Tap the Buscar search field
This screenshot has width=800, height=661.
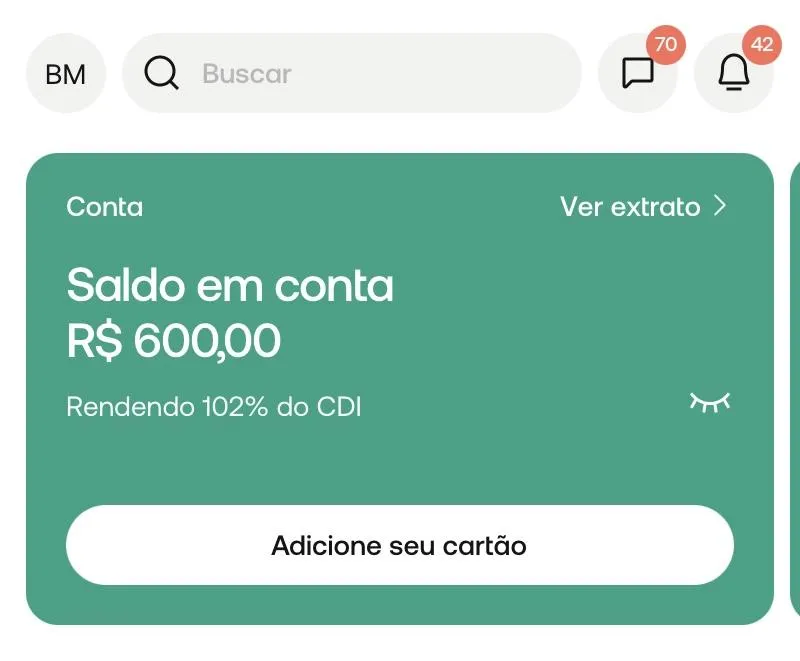(x=351, y=74)
